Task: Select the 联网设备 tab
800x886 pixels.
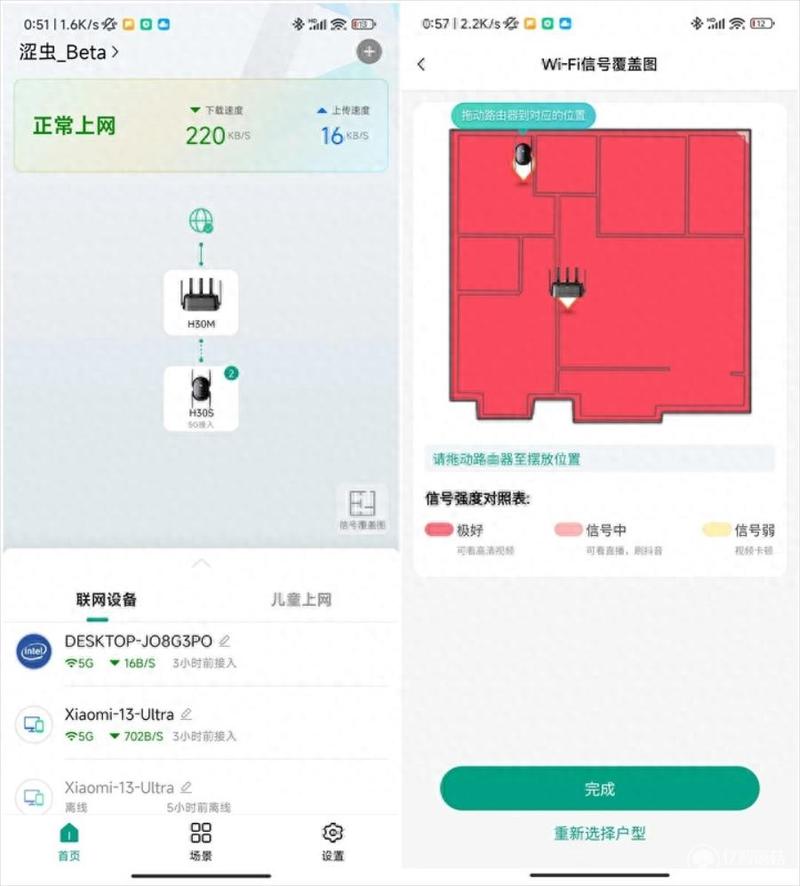Action: (x=106, y=600)
